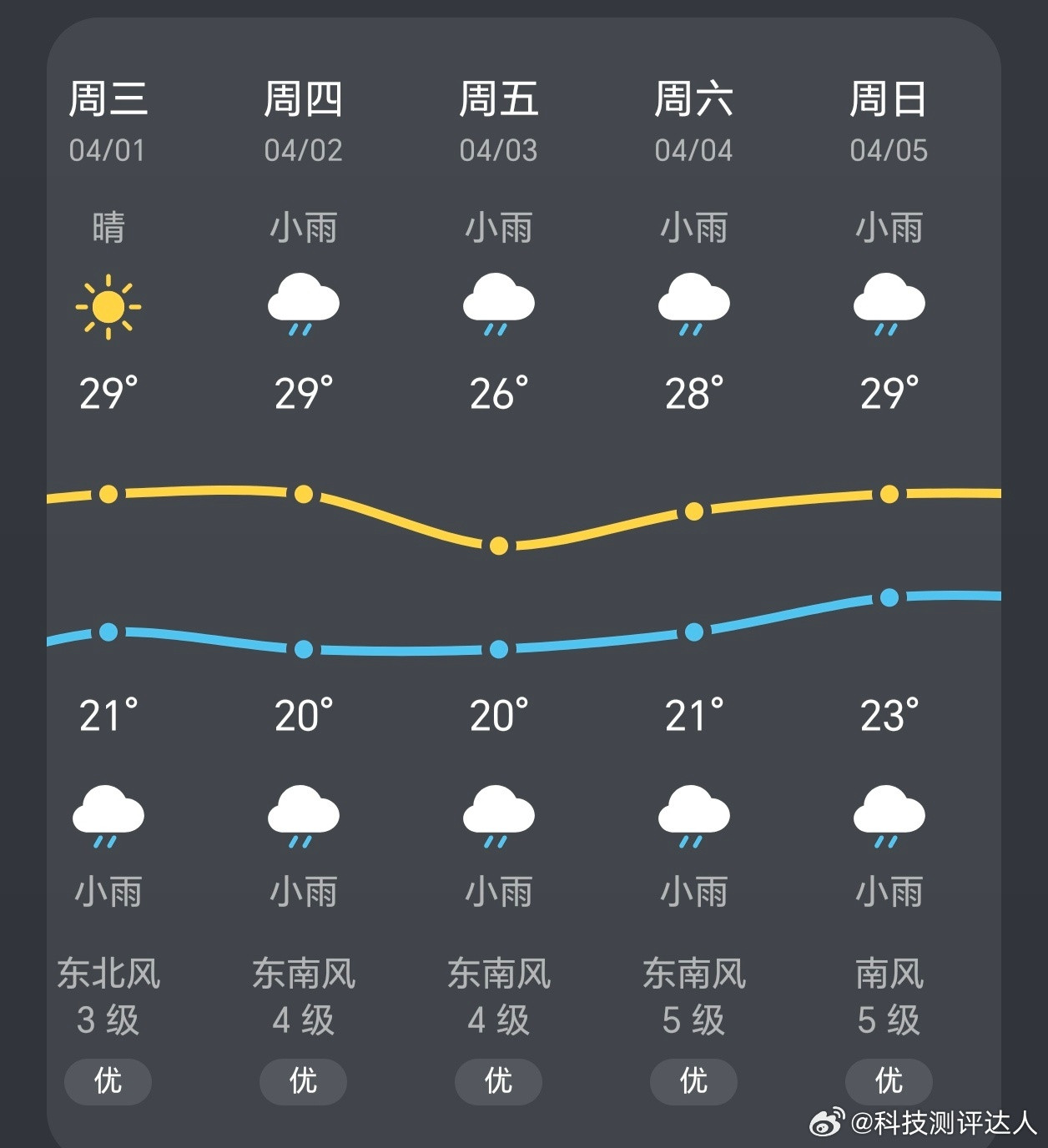Tap the 小雨 label under Saturday
This screenshot has height=1148, width=1048.
[693, 891]
